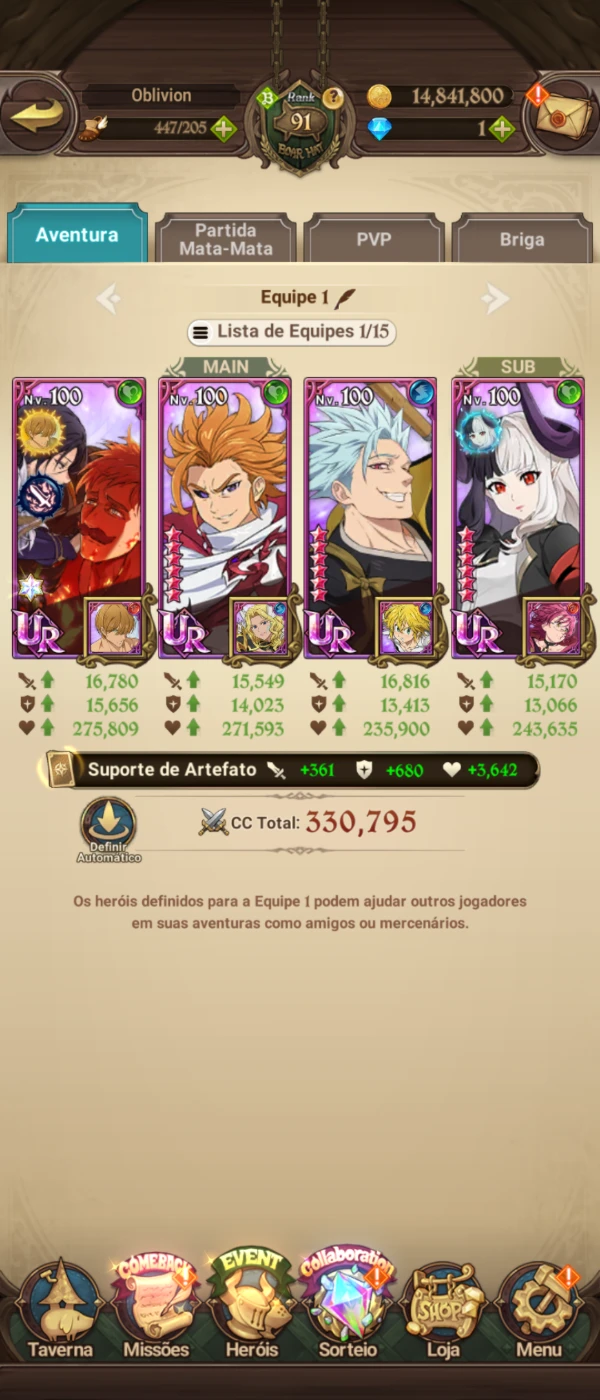Switch to the PVP tab
Image resolution: width=600 pixels, height=1400 pixels.
coord(373,240)
